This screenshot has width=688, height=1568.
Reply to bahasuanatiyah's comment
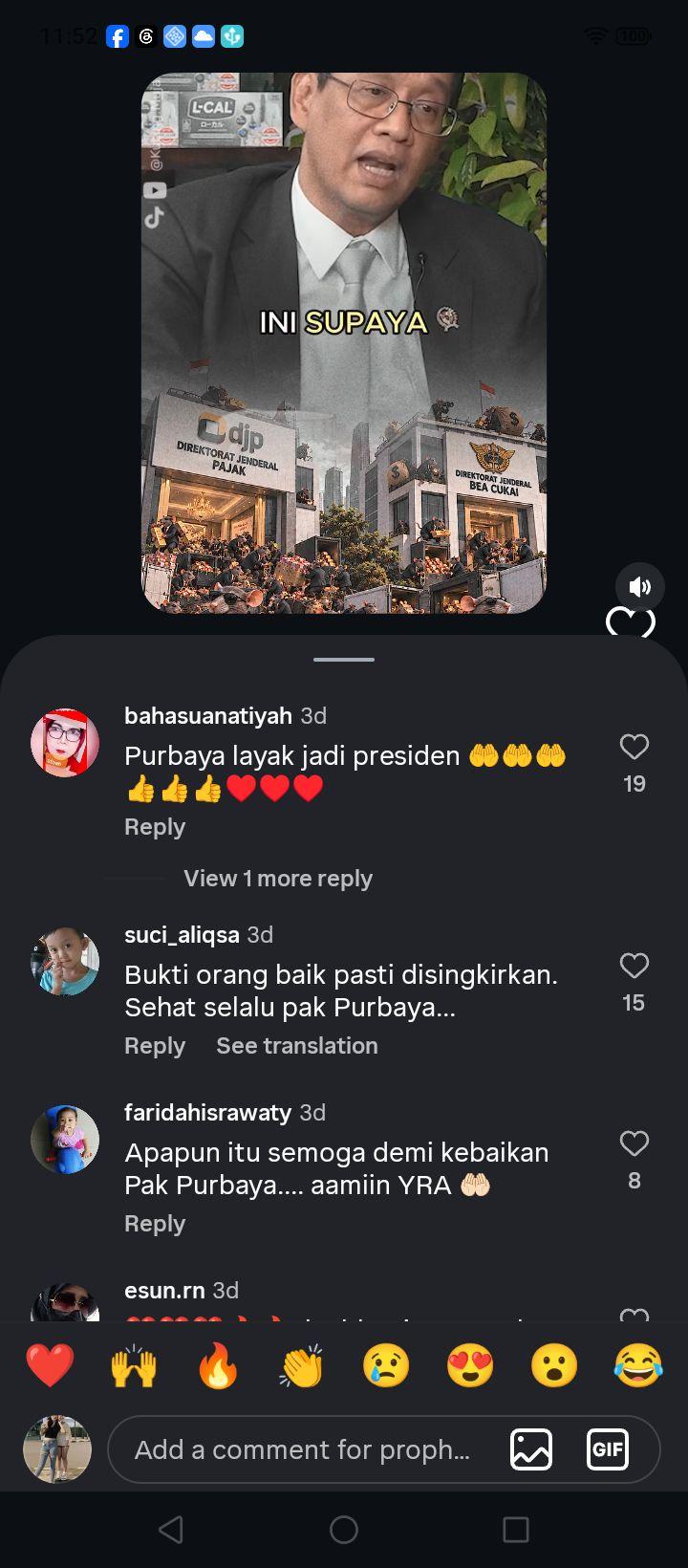point(155,827)
